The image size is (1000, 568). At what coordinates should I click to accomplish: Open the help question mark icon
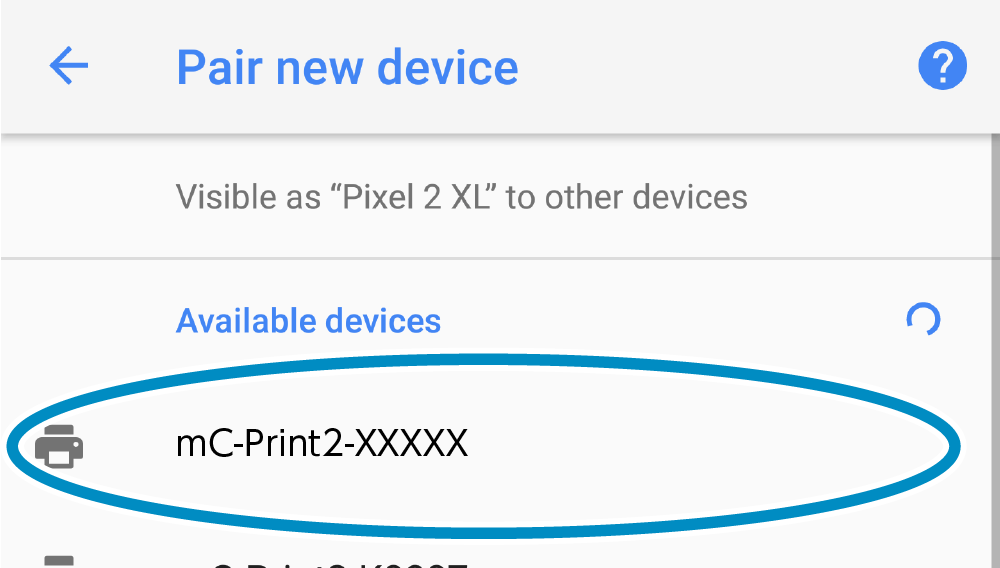click(942, 67)
